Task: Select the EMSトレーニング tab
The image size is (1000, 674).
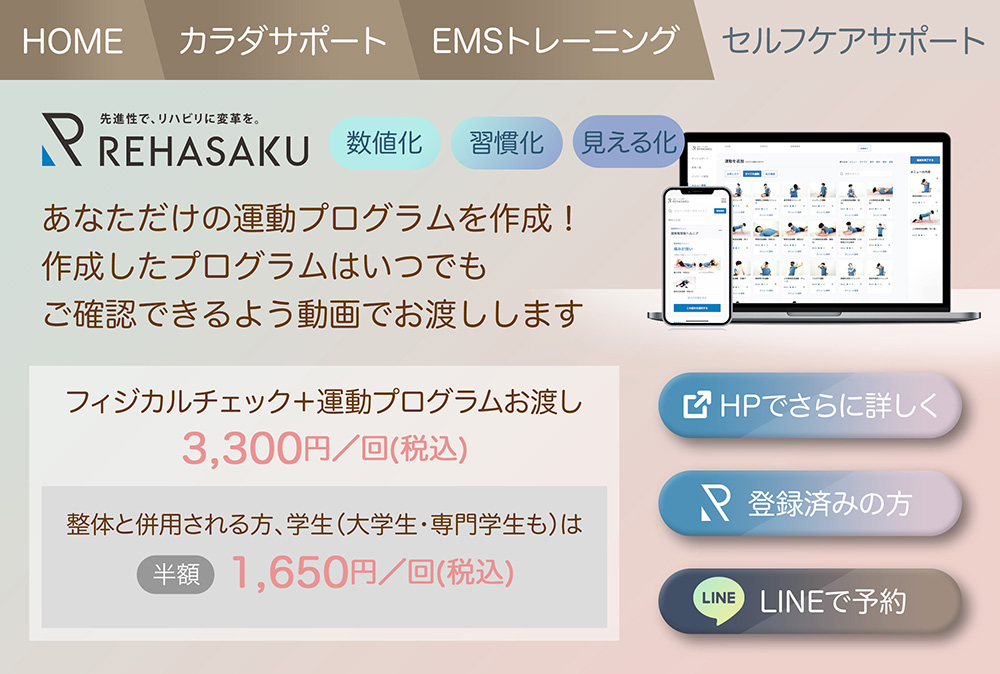Action: pos(554,41)
